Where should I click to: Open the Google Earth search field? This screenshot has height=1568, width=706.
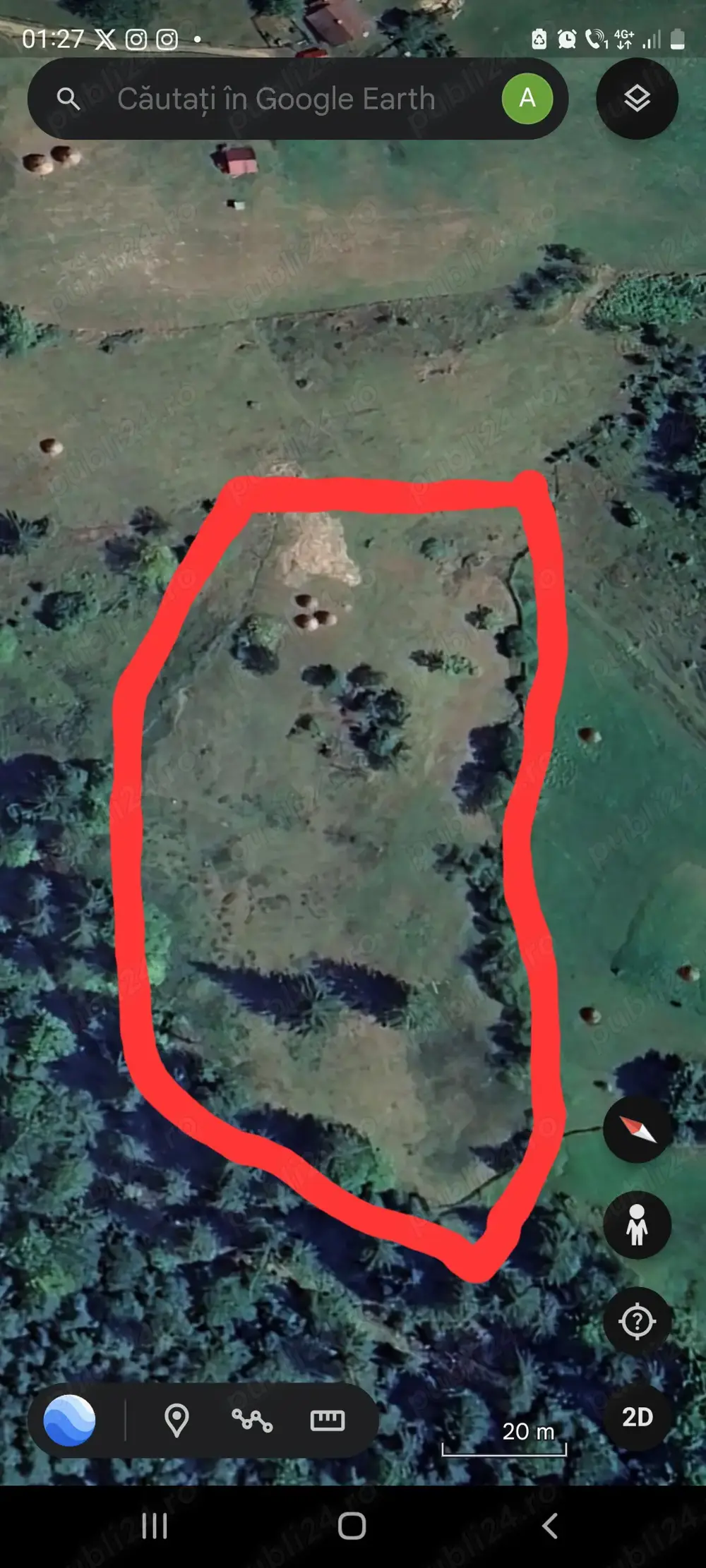[x=275, y=99]
